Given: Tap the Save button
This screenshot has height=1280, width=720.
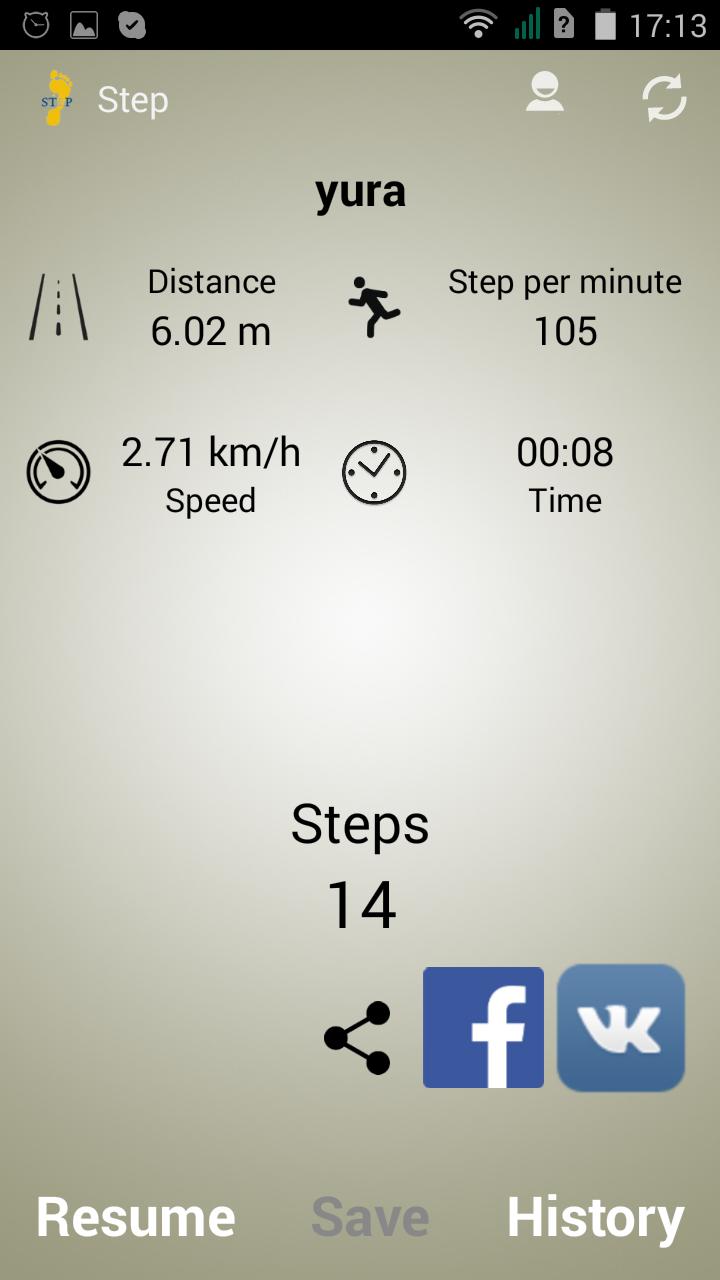Looking at the screenshot, I should click(367, 1216).
